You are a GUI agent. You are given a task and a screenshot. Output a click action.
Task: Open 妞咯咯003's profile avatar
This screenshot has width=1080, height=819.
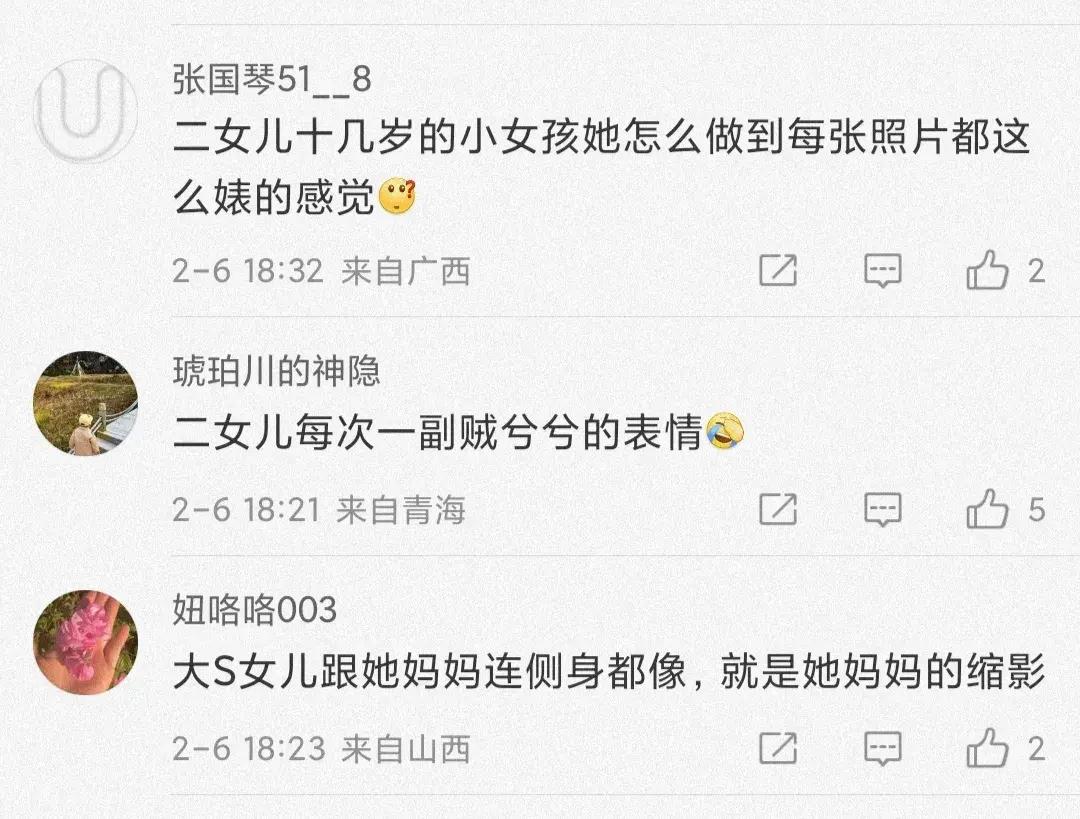(x=85, y=641)
